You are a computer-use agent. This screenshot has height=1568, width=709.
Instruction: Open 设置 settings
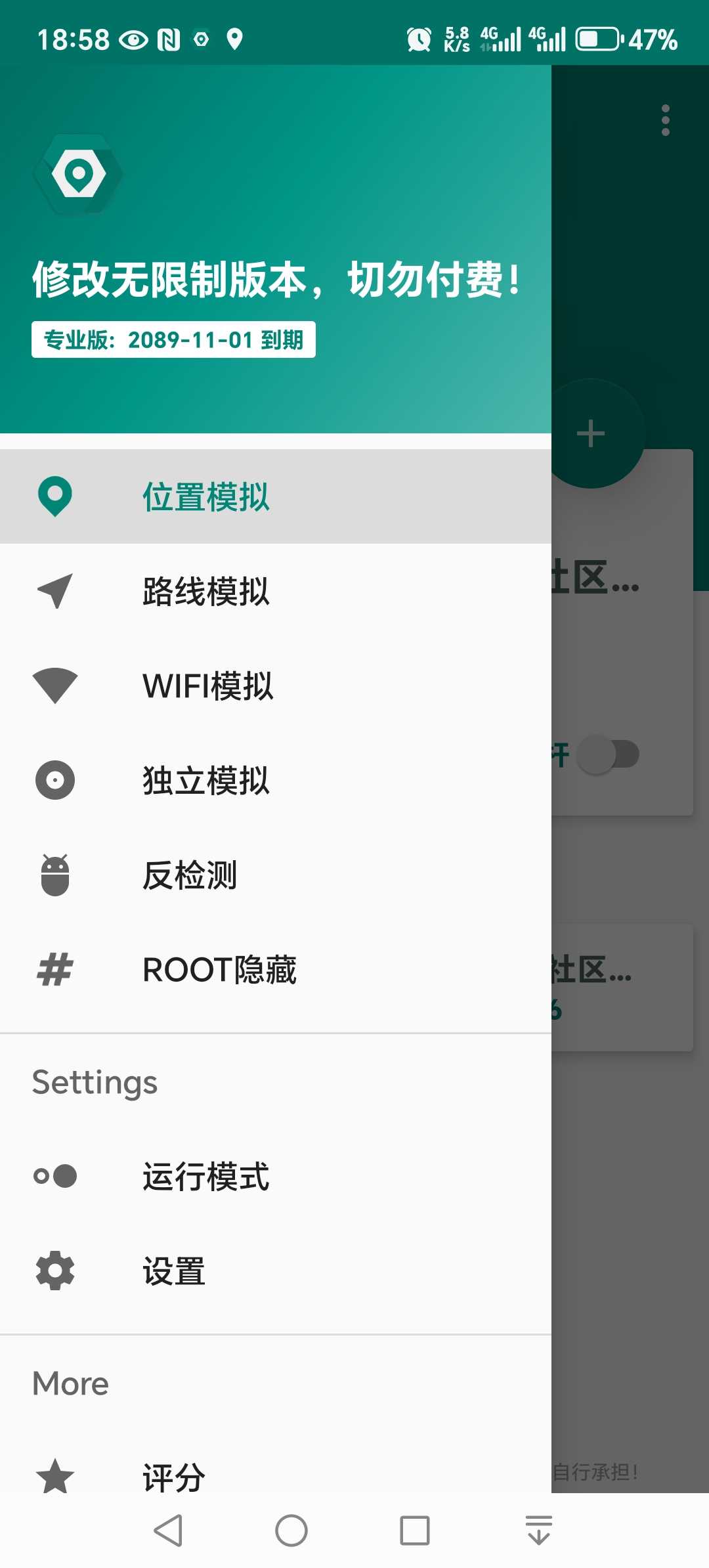175,1271
